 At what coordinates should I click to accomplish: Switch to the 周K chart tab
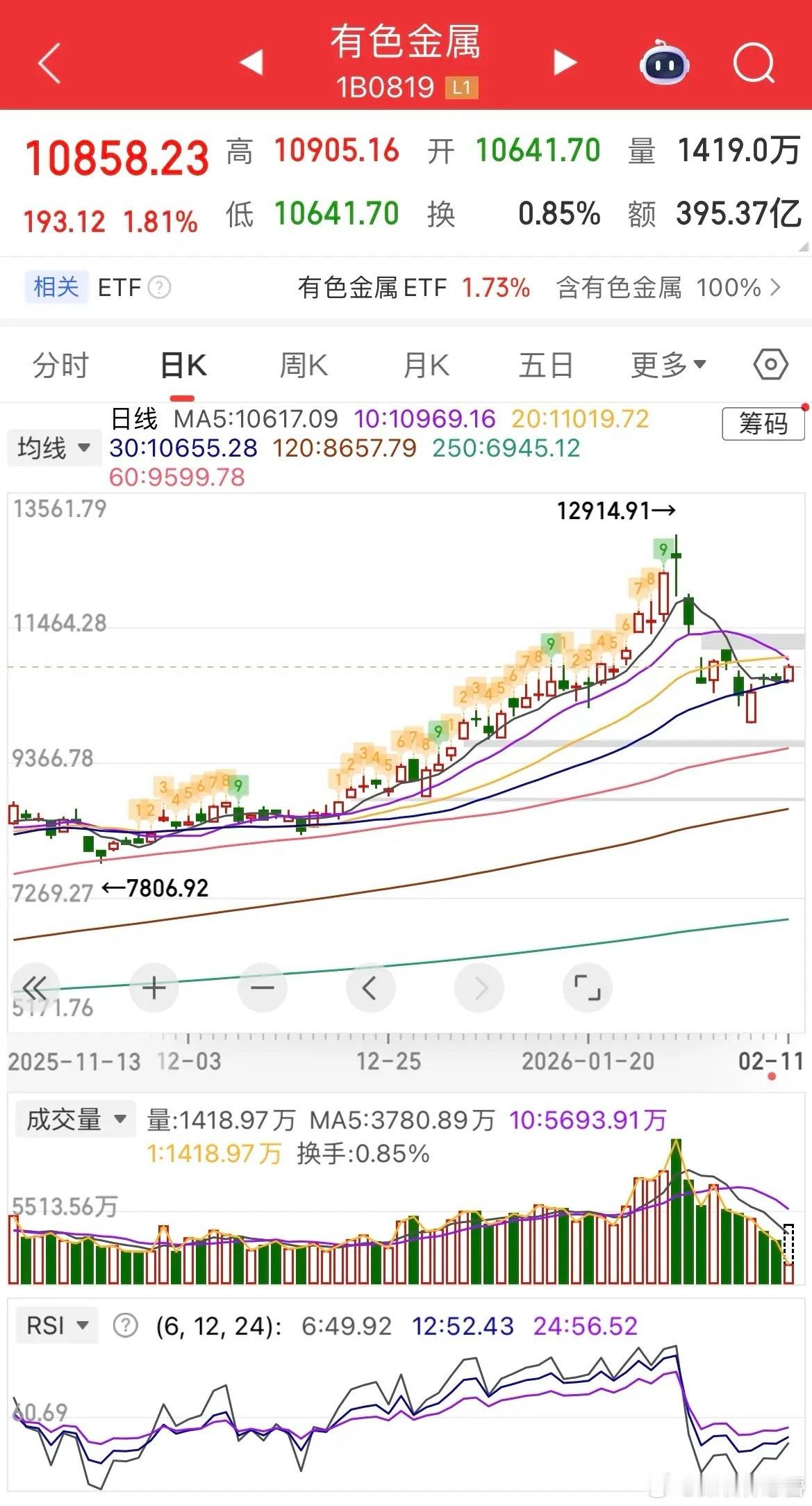[304, 365]
